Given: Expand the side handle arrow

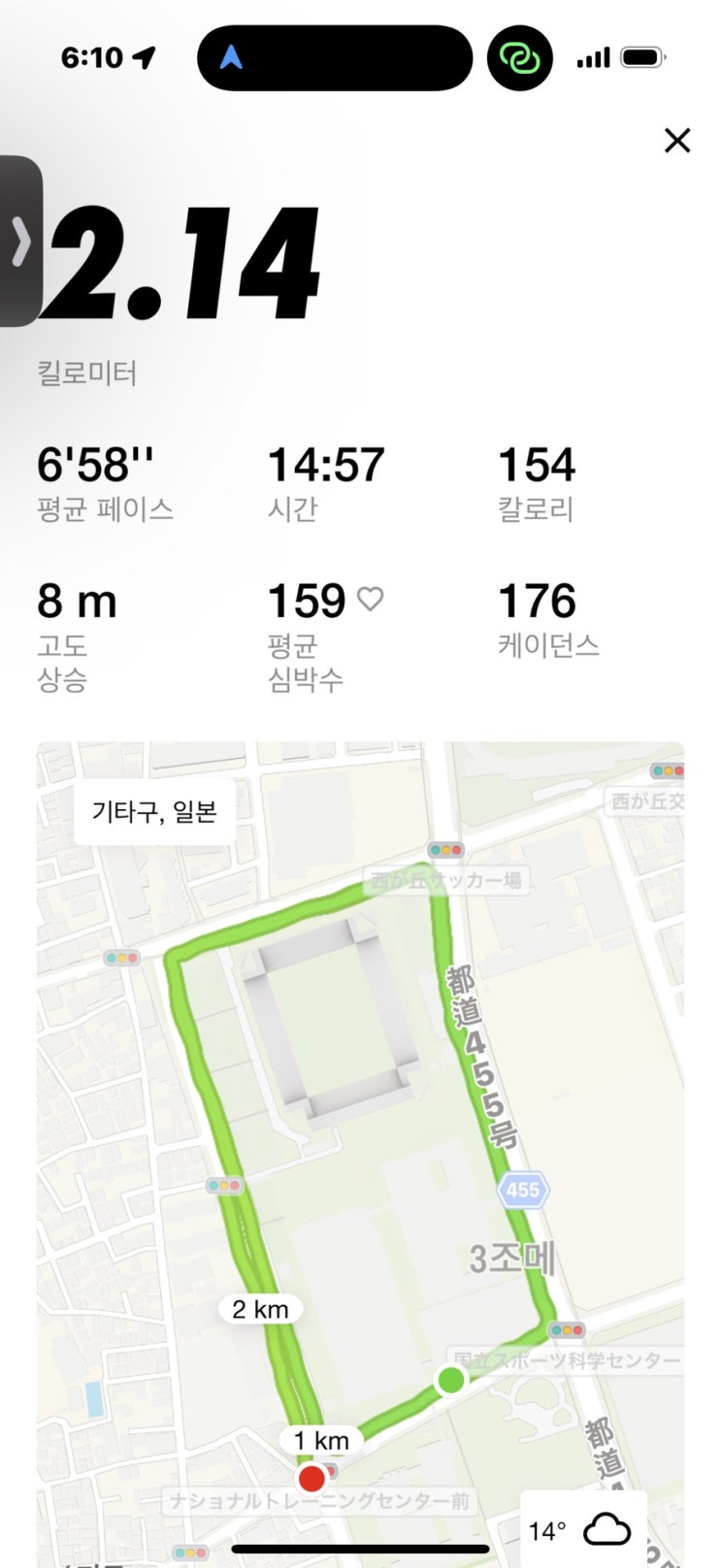Looking at the screenshot, I should point(20,241).
